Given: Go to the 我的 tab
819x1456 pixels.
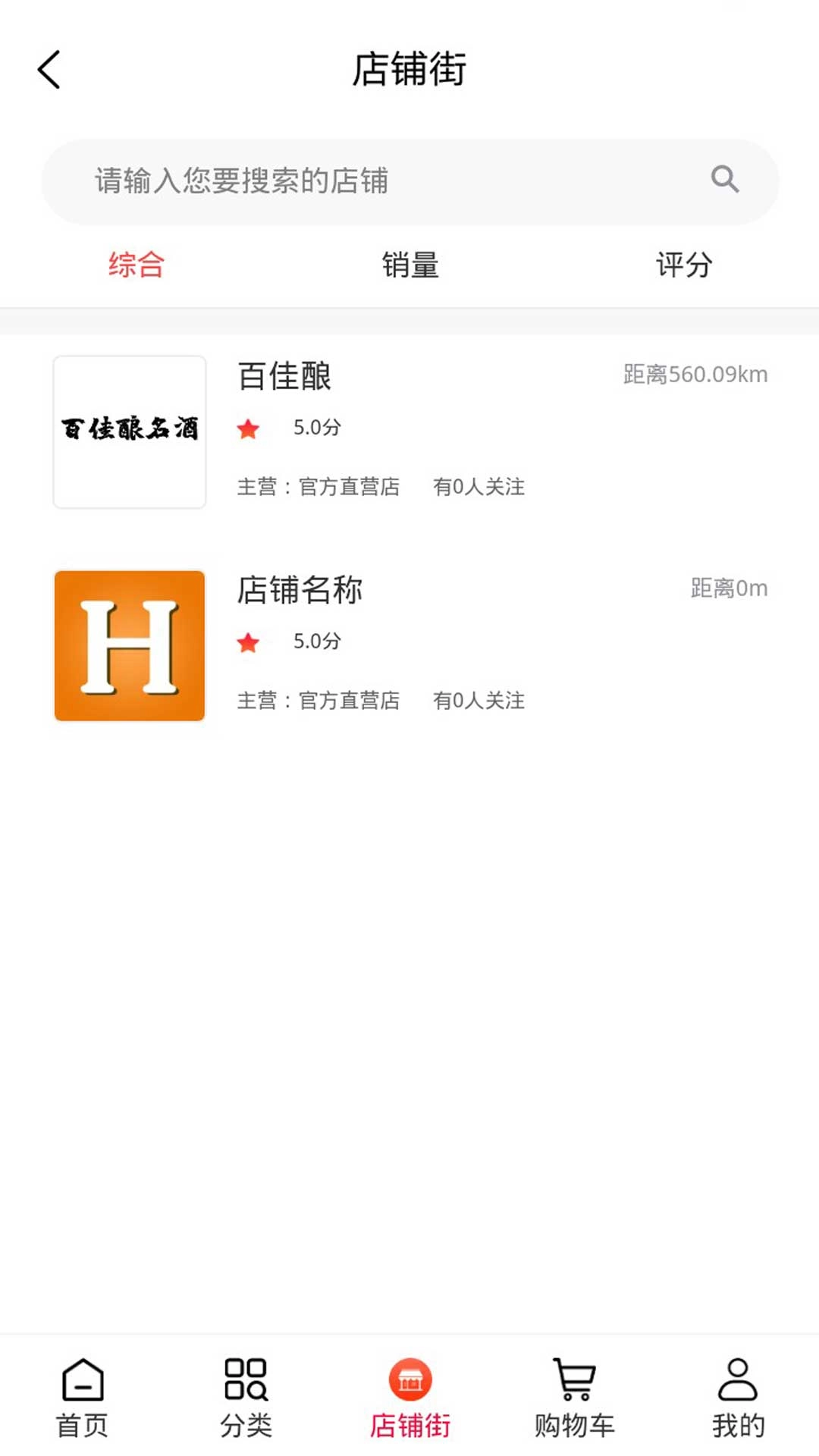Looking at the screenshot, I should pos(738,1398).
